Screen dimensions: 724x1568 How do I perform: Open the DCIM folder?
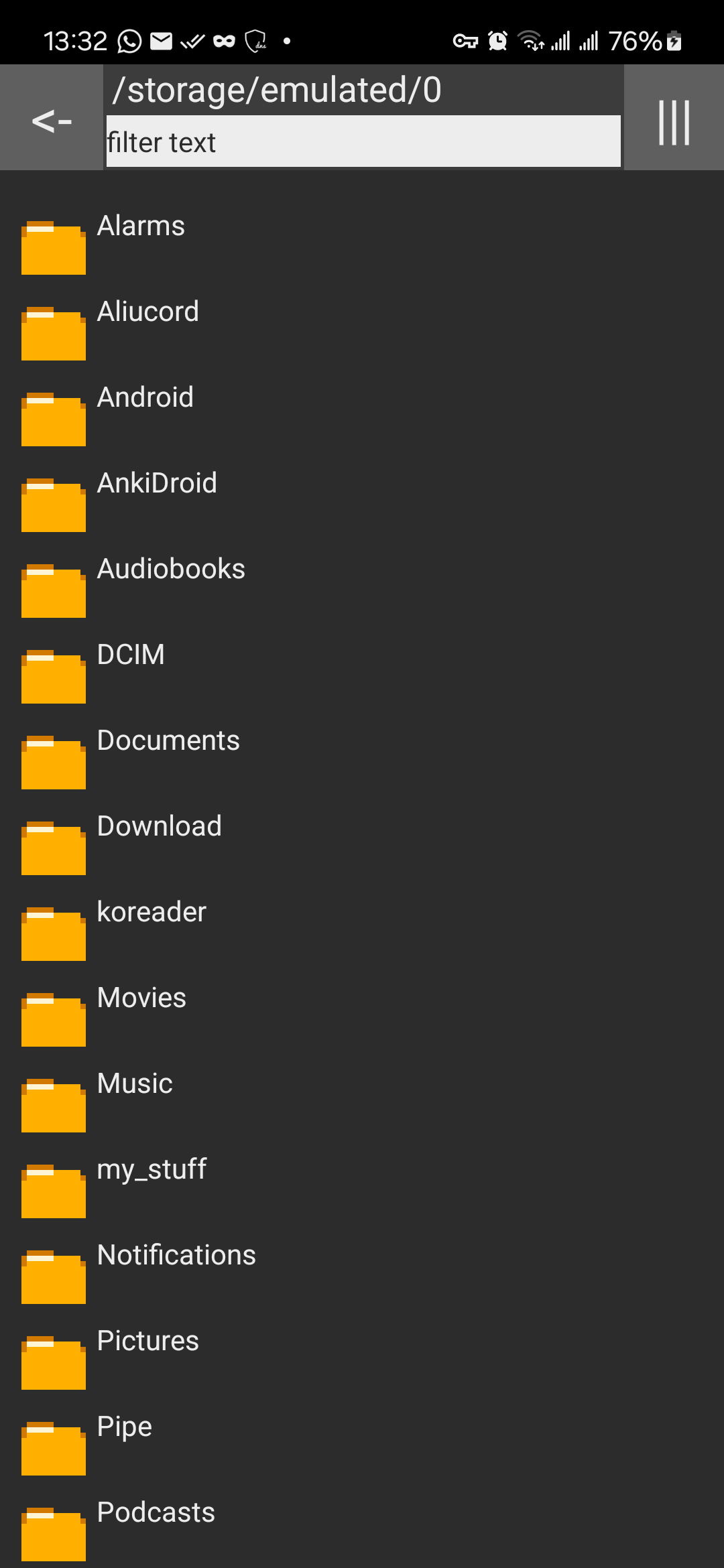[130, 655]
